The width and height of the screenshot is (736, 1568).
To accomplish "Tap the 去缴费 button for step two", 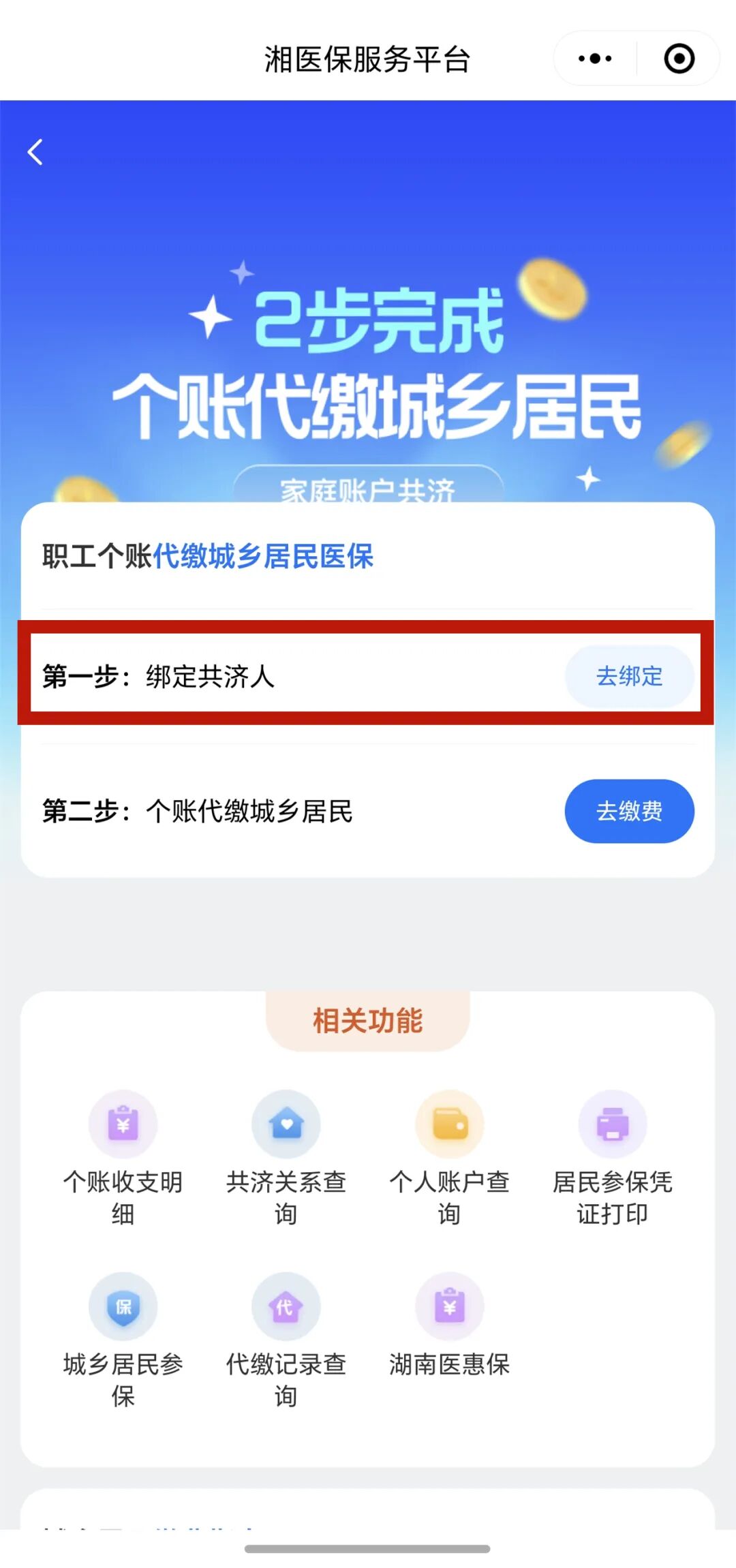I will [x=628, y=811].
